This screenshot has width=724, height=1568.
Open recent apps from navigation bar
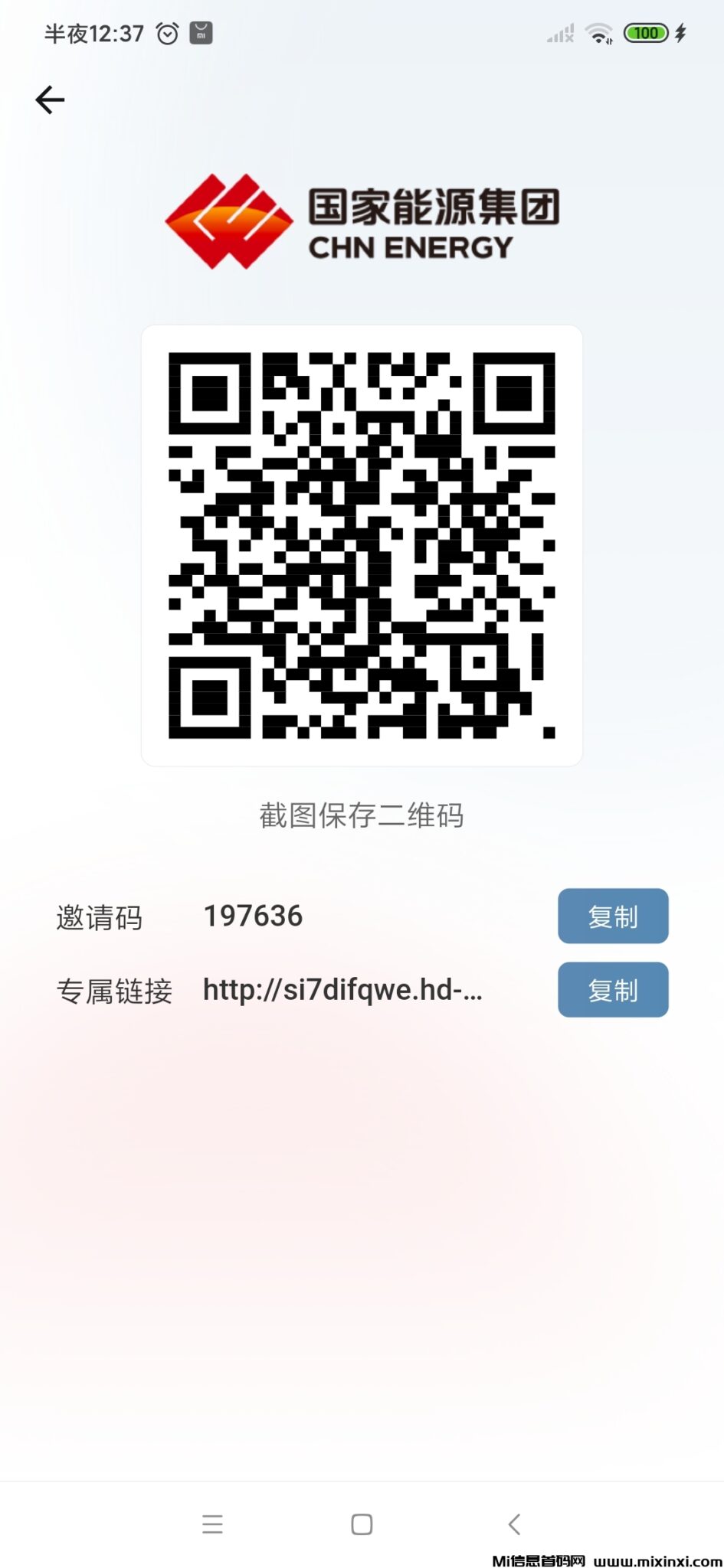(212, 1524)
